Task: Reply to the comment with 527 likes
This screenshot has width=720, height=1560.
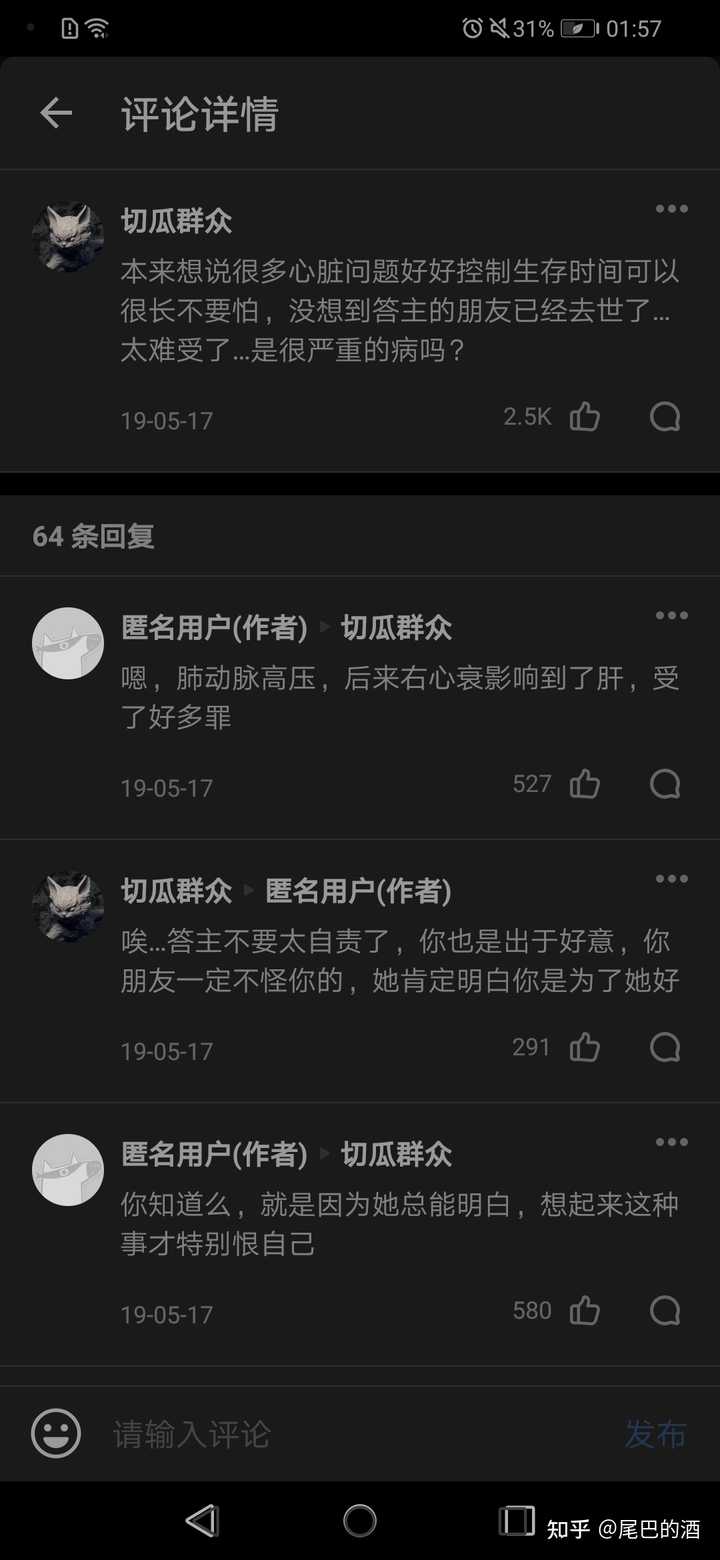Action: click(665, 784)
